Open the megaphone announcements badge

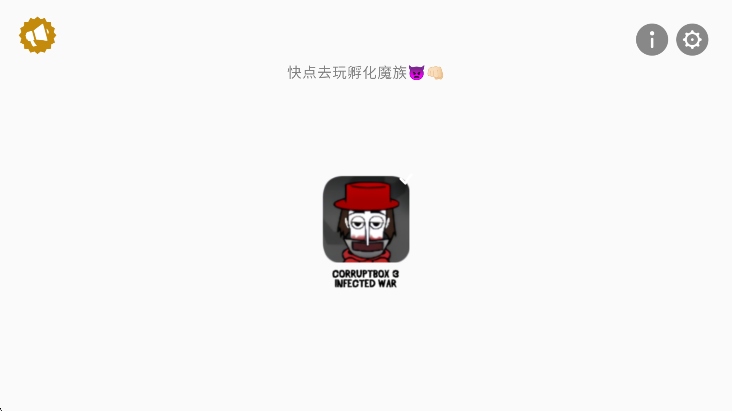[x=37, y=36]
